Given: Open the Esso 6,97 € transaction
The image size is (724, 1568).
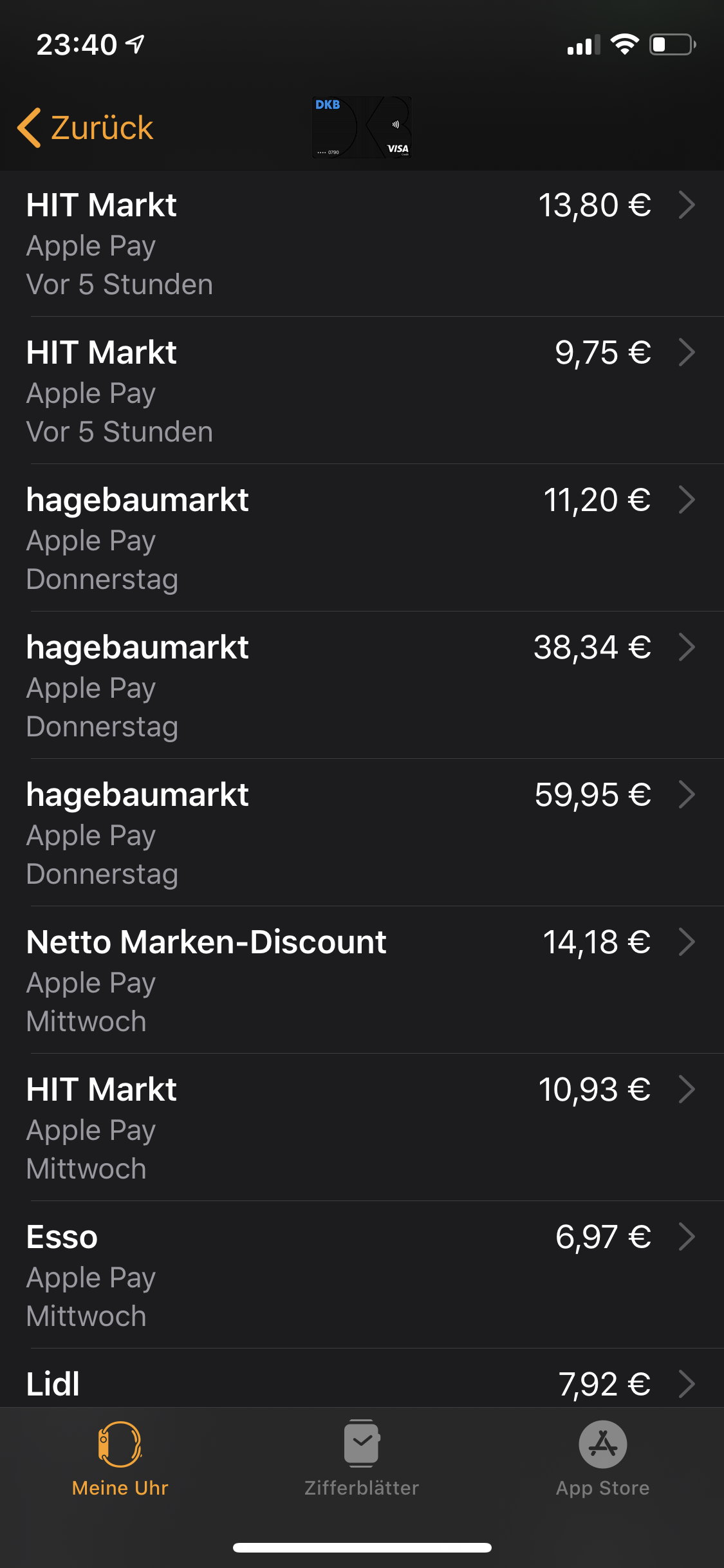Looking at the screenshot, I should (362, 1275).
